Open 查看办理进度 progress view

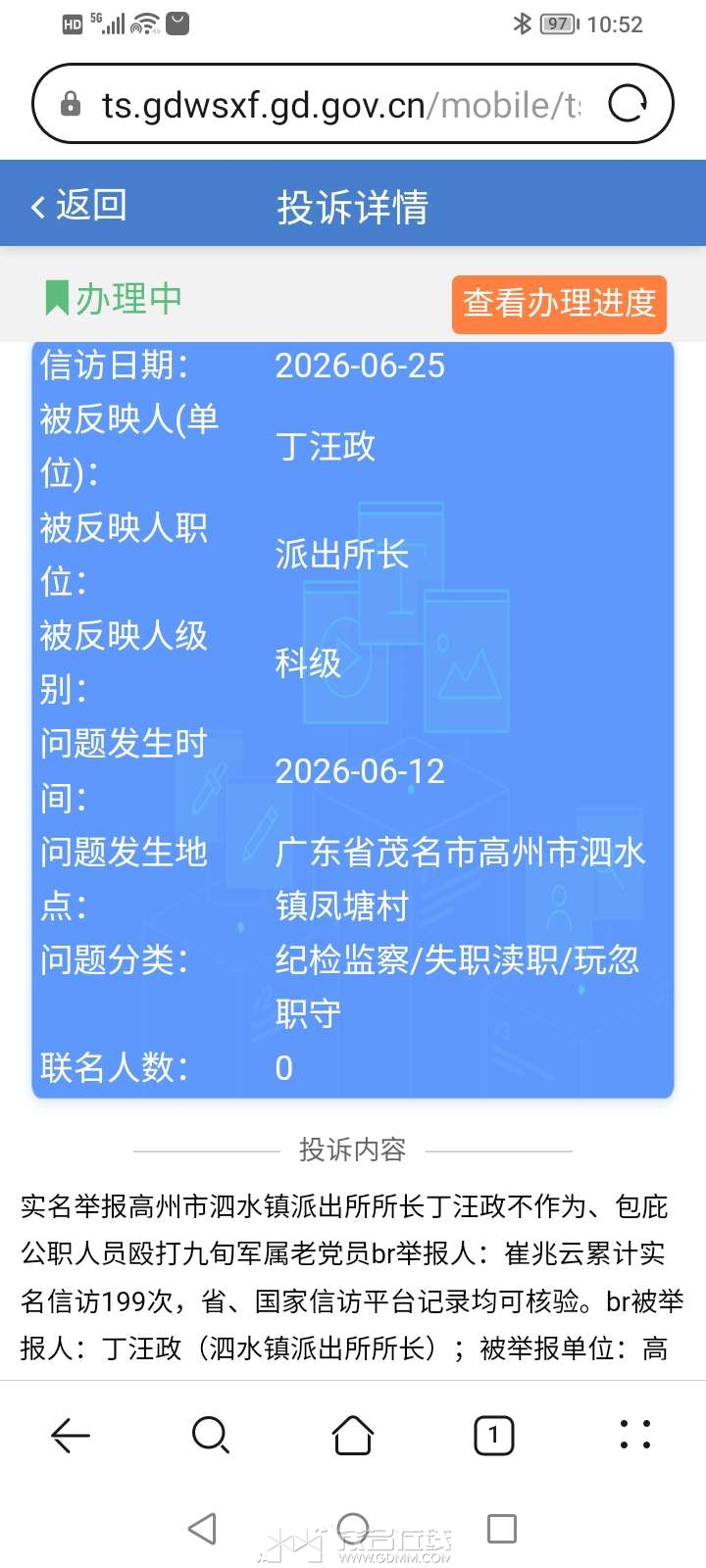pyautogui.click(x=559, y=304)
